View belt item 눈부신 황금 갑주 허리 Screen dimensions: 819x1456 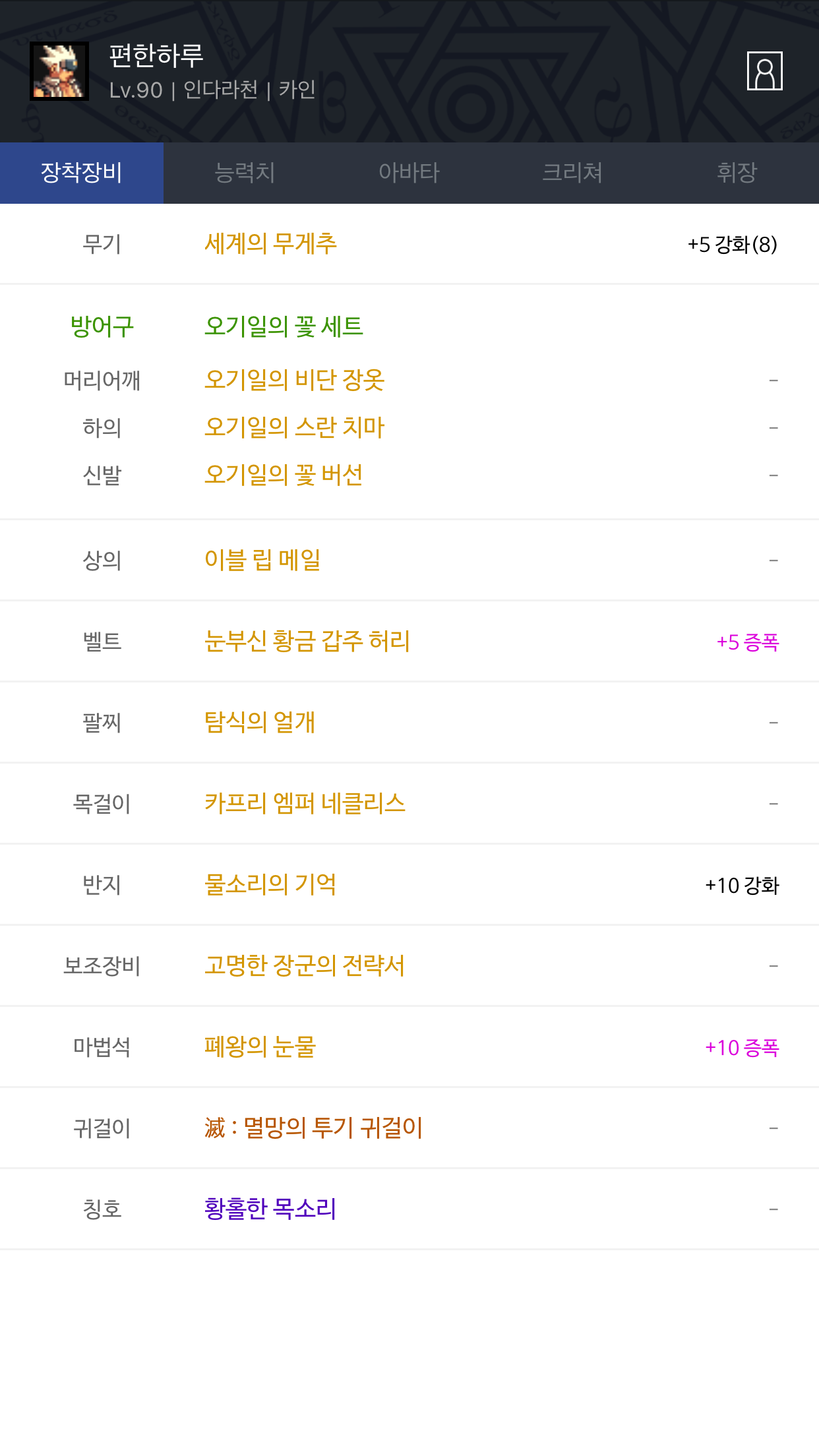pos(307,641)
